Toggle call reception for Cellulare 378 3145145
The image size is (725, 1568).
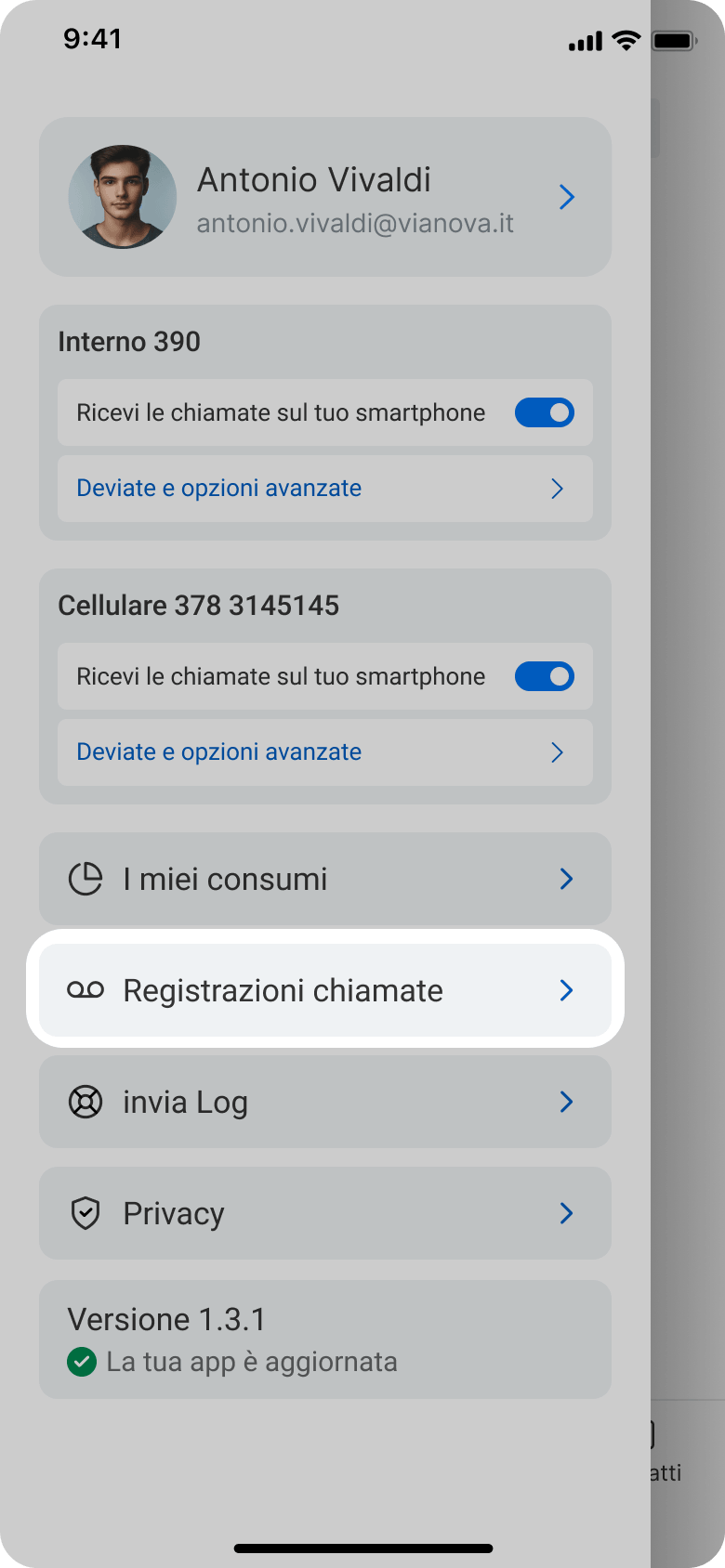(x=544, y=676)
